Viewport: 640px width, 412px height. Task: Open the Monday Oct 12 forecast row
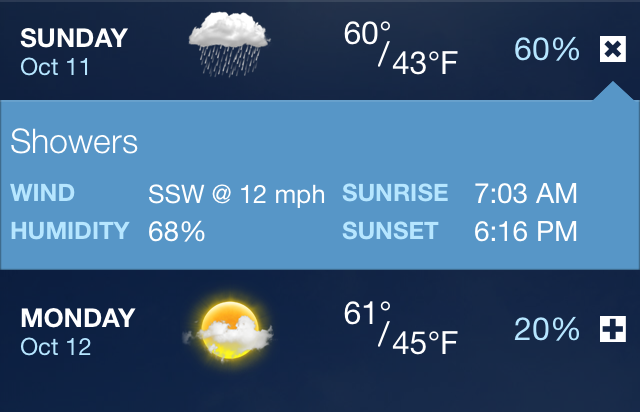[x=300, y=331]
